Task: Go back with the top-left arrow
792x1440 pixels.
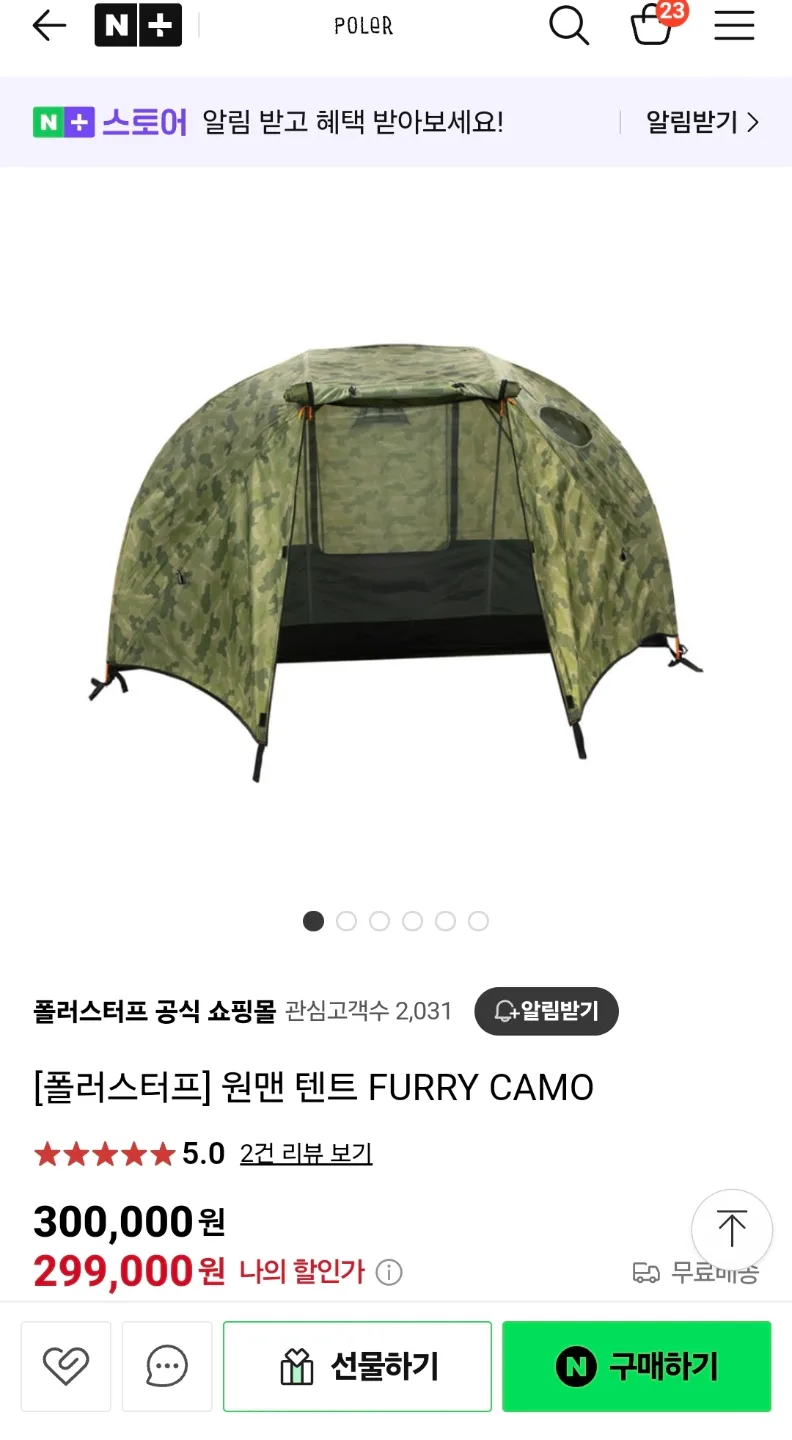Action: [x=49, y=26]
